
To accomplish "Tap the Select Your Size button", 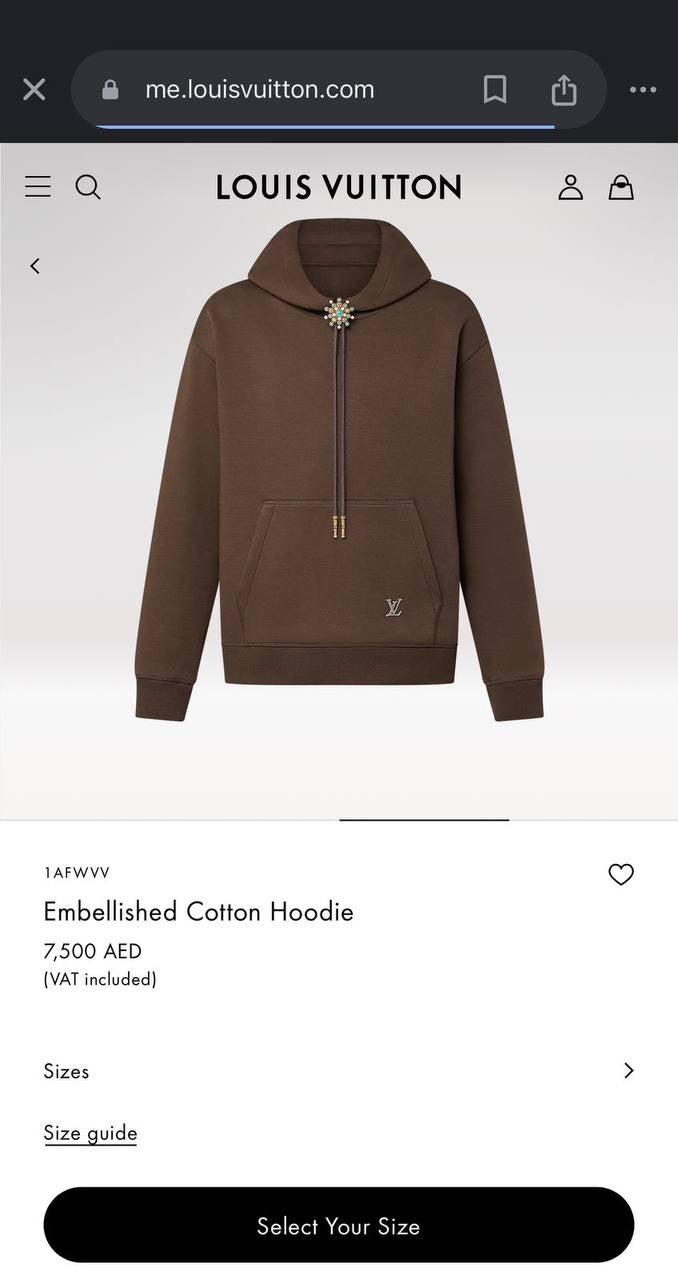I will point(338,1226).
